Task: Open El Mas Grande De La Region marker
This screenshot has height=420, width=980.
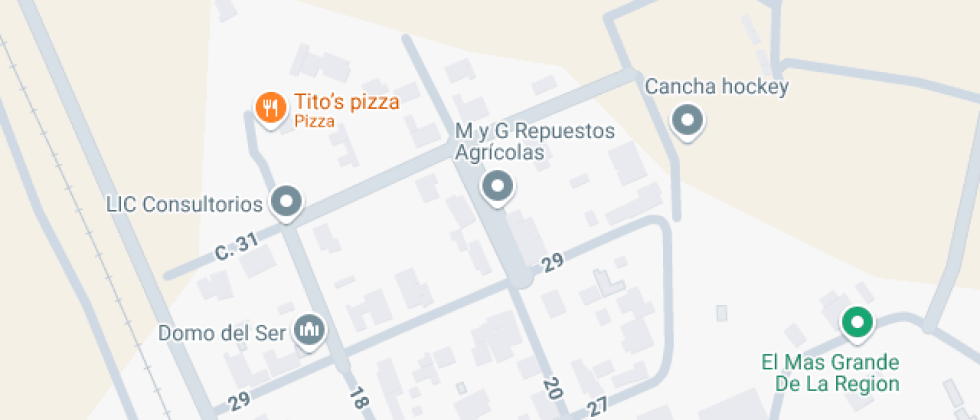Action: pos(857,323)
